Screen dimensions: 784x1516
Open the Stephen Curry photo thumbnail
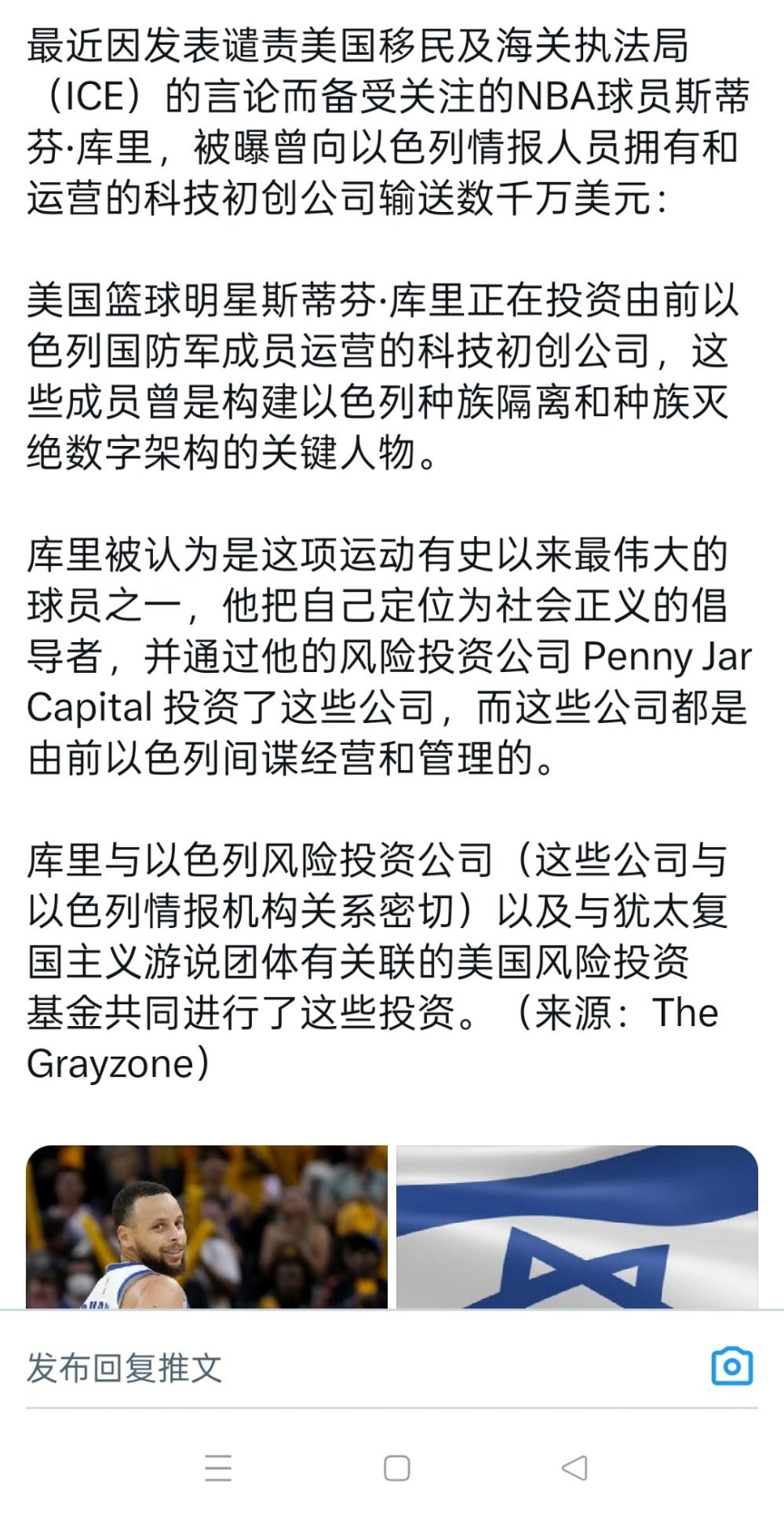pyautogui.click(x=208, y=1225)
